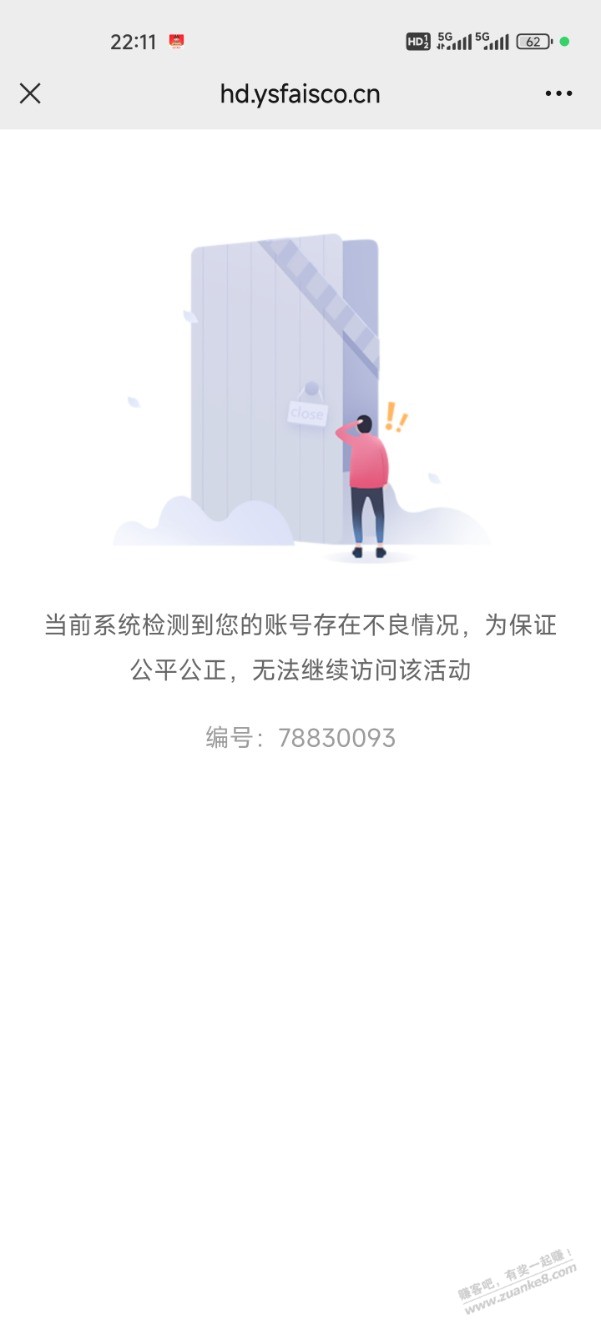Open the three-dot overflow menu
Screen dimensions: 601x1334
[x=559, y=94]
